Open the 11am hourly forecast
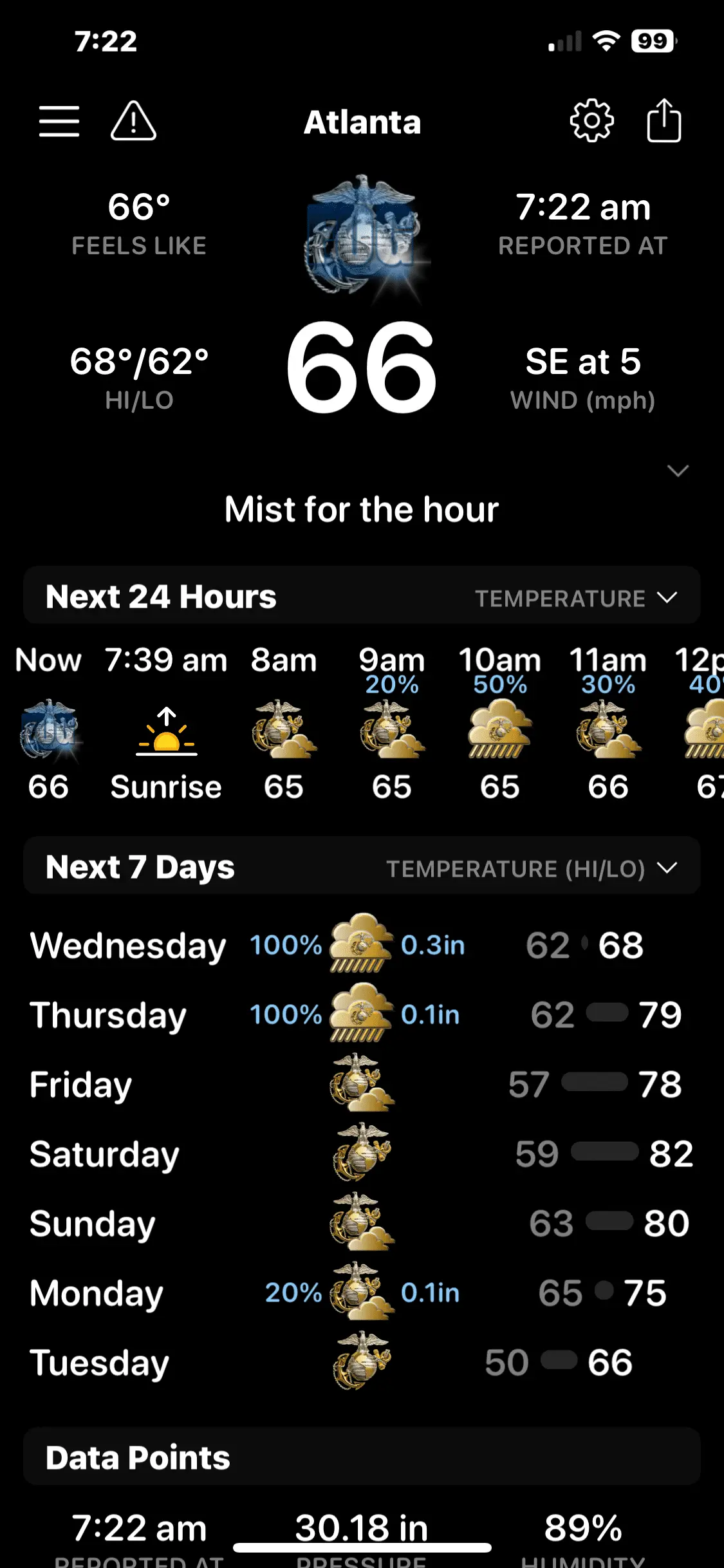 pos(608,724)
